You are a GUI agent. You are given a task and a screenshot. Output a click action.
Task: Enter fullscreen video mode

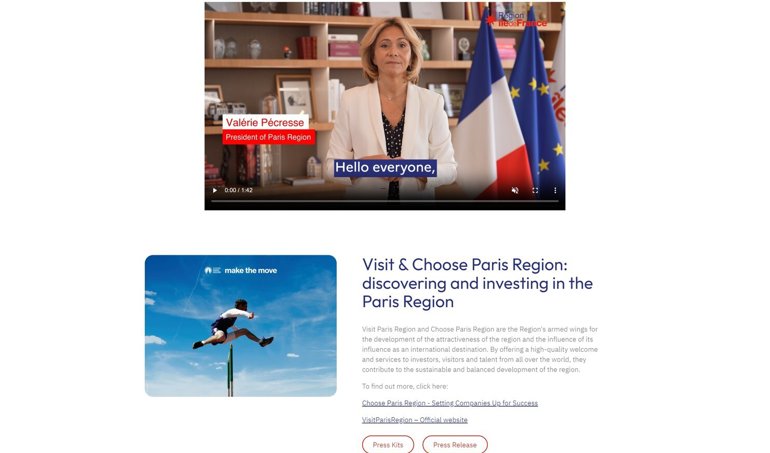(x=535, y=190)
